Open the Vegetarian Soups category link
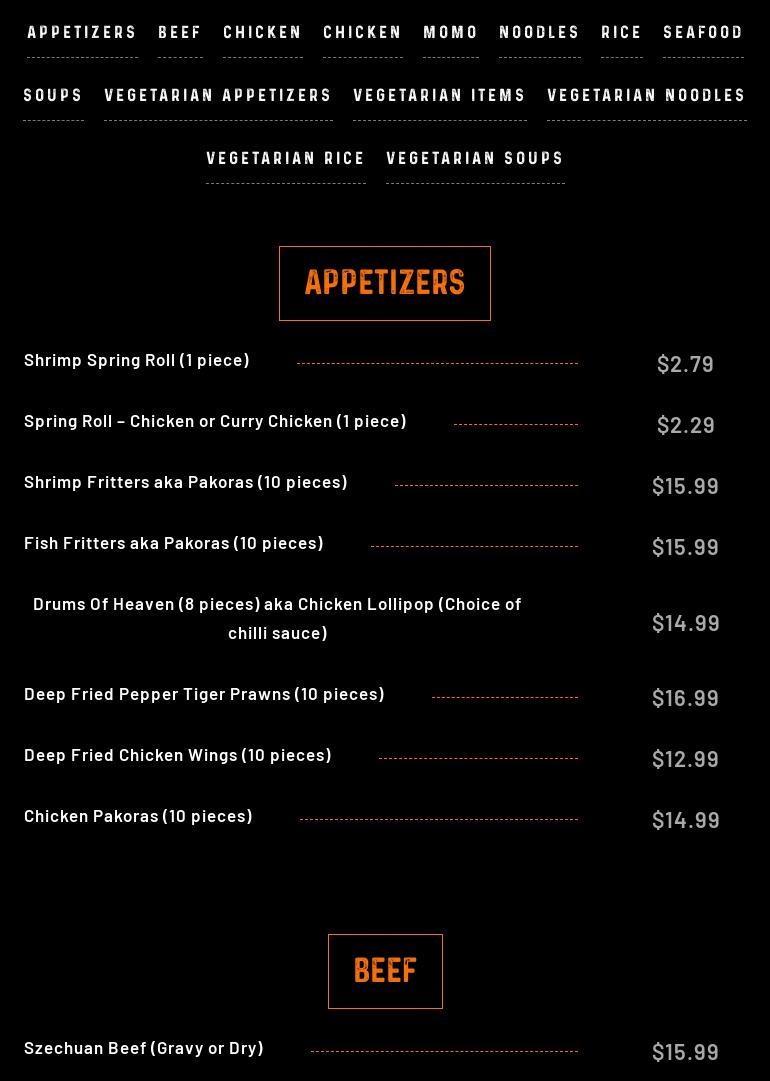 [x=475, y=159]
